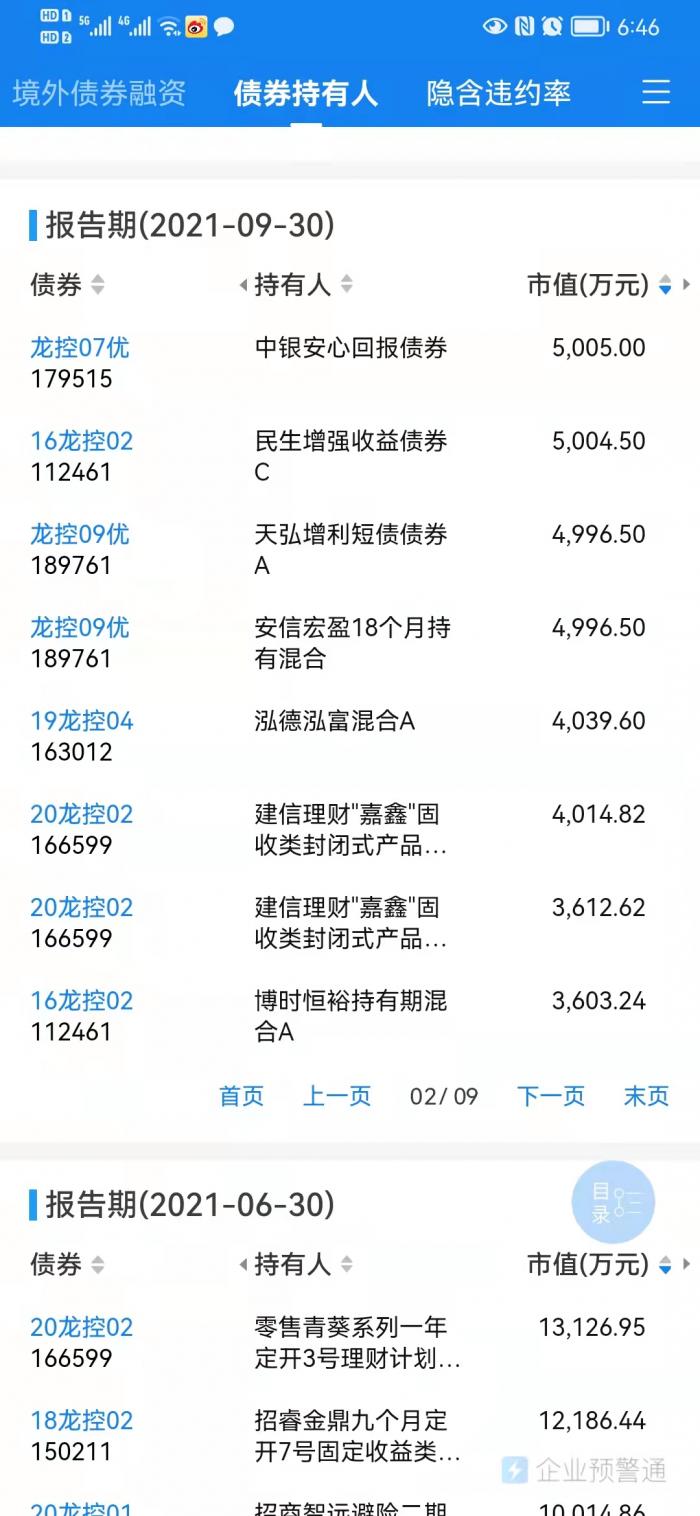Sort 2021-09-30 table by 债券

click(67, 285)
